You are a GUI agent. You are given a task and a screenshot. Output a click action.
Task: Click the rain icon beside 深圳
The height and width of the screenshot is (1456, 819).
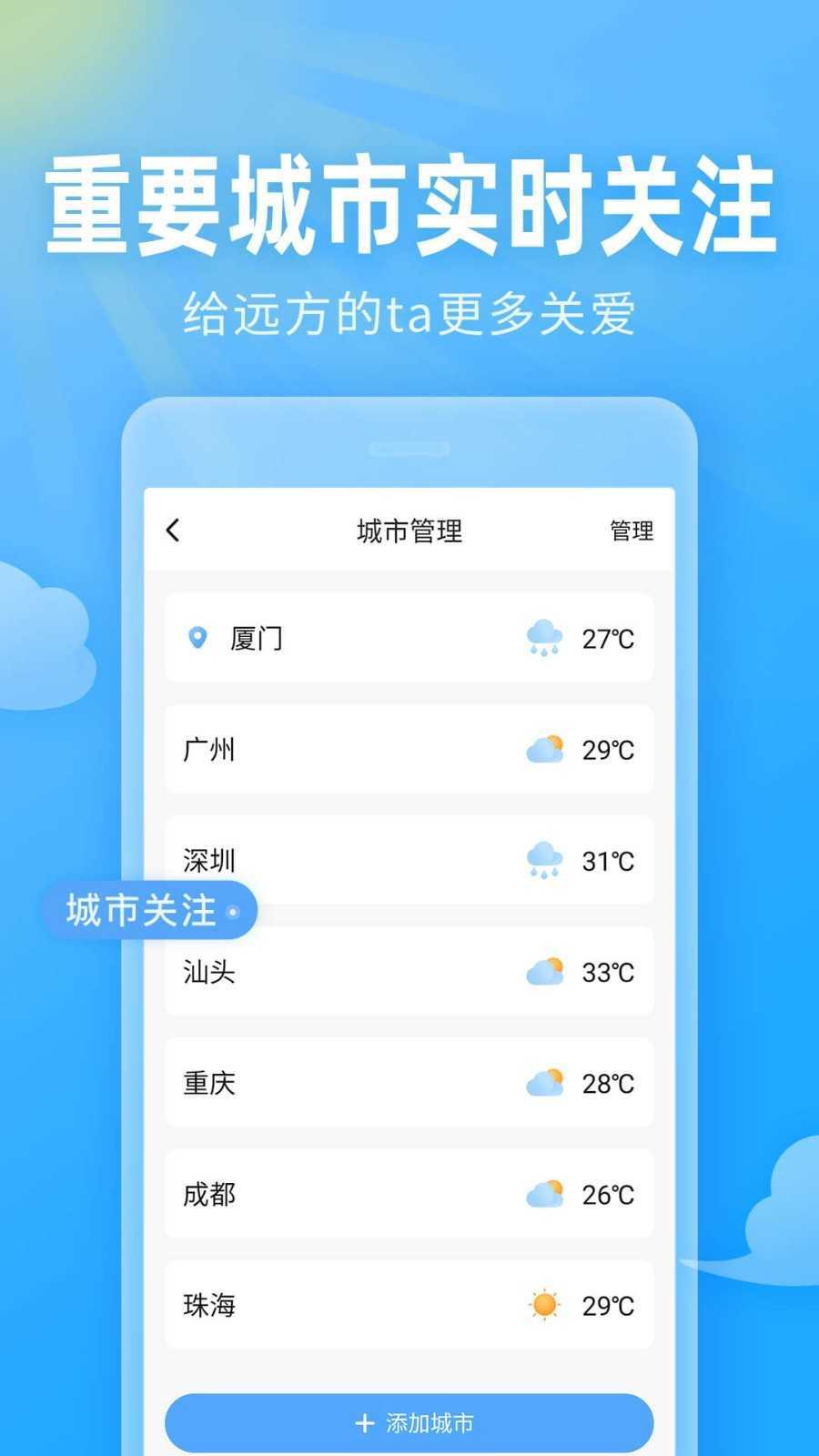pos(544,860)
